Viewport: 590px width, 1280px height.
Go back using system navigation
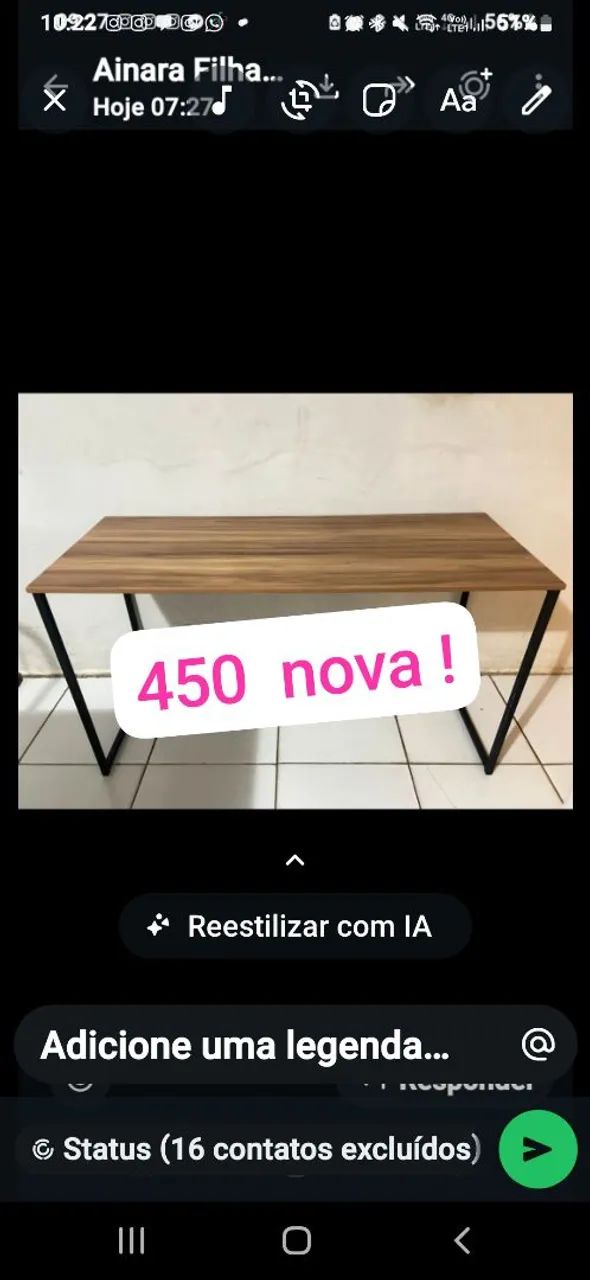pos(462,1241)
